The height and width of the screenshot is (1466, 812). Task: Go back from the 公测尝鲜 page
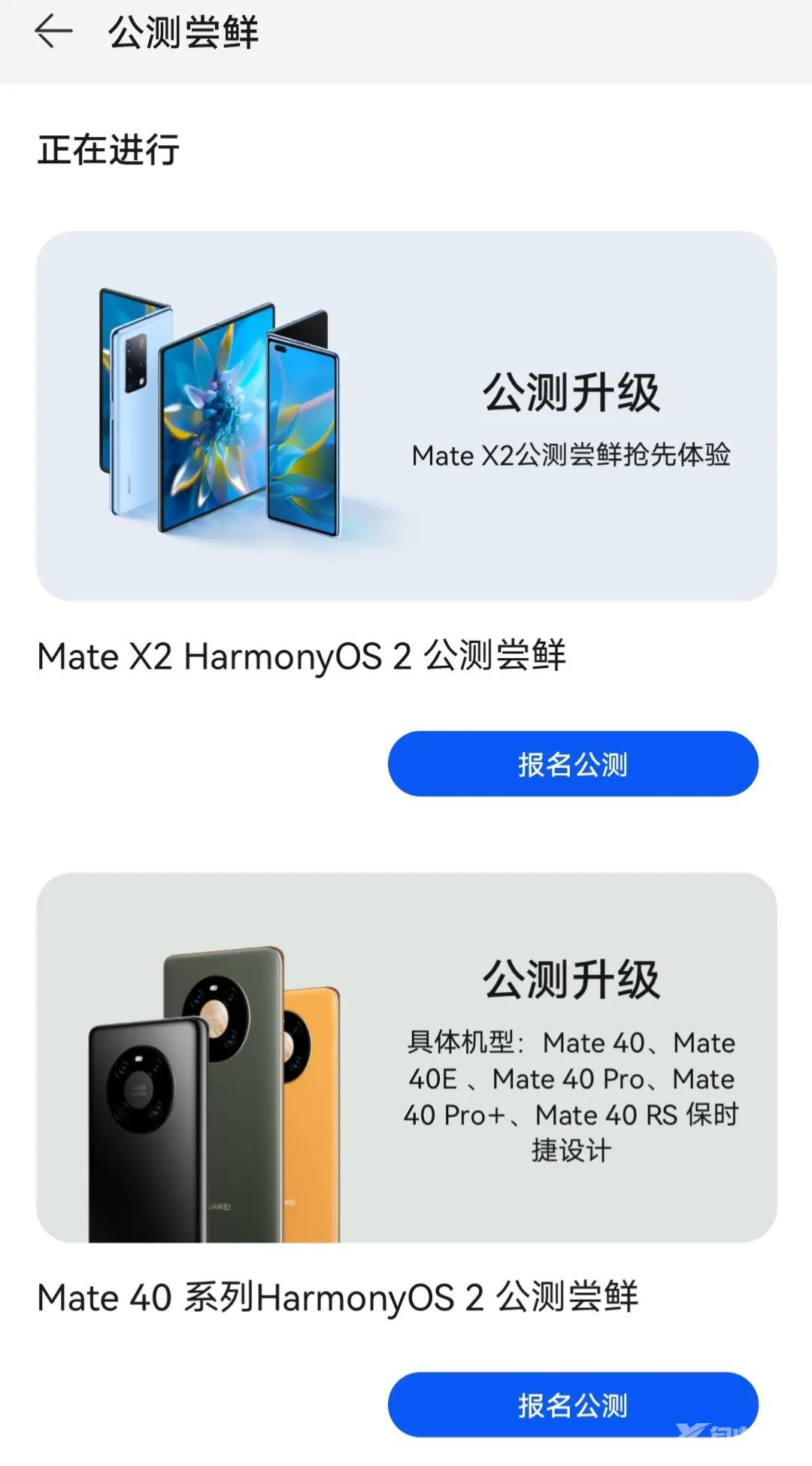(x=53, y=32)
